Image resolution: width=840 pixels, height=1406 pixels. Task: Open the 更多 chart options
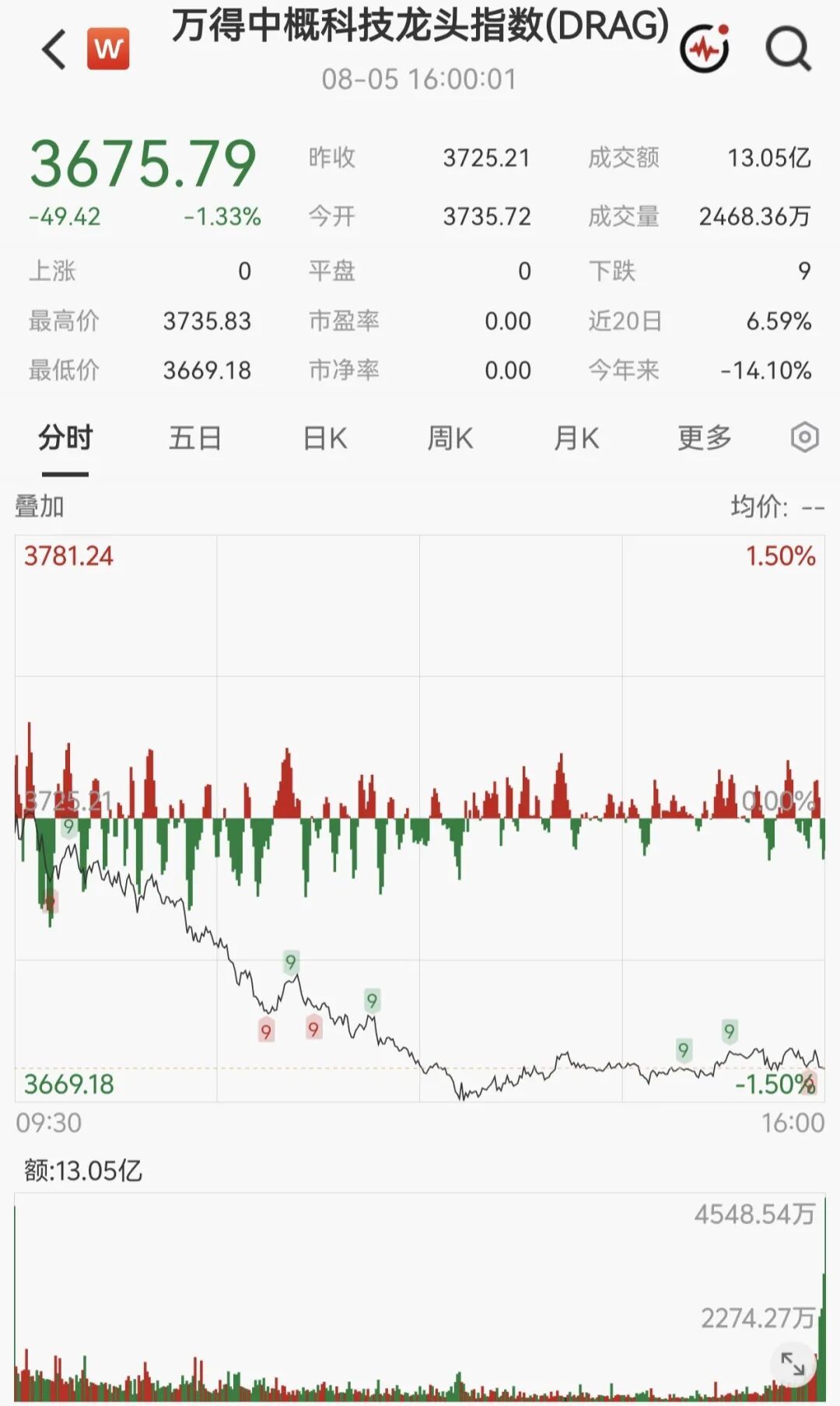tap(705, 438)
